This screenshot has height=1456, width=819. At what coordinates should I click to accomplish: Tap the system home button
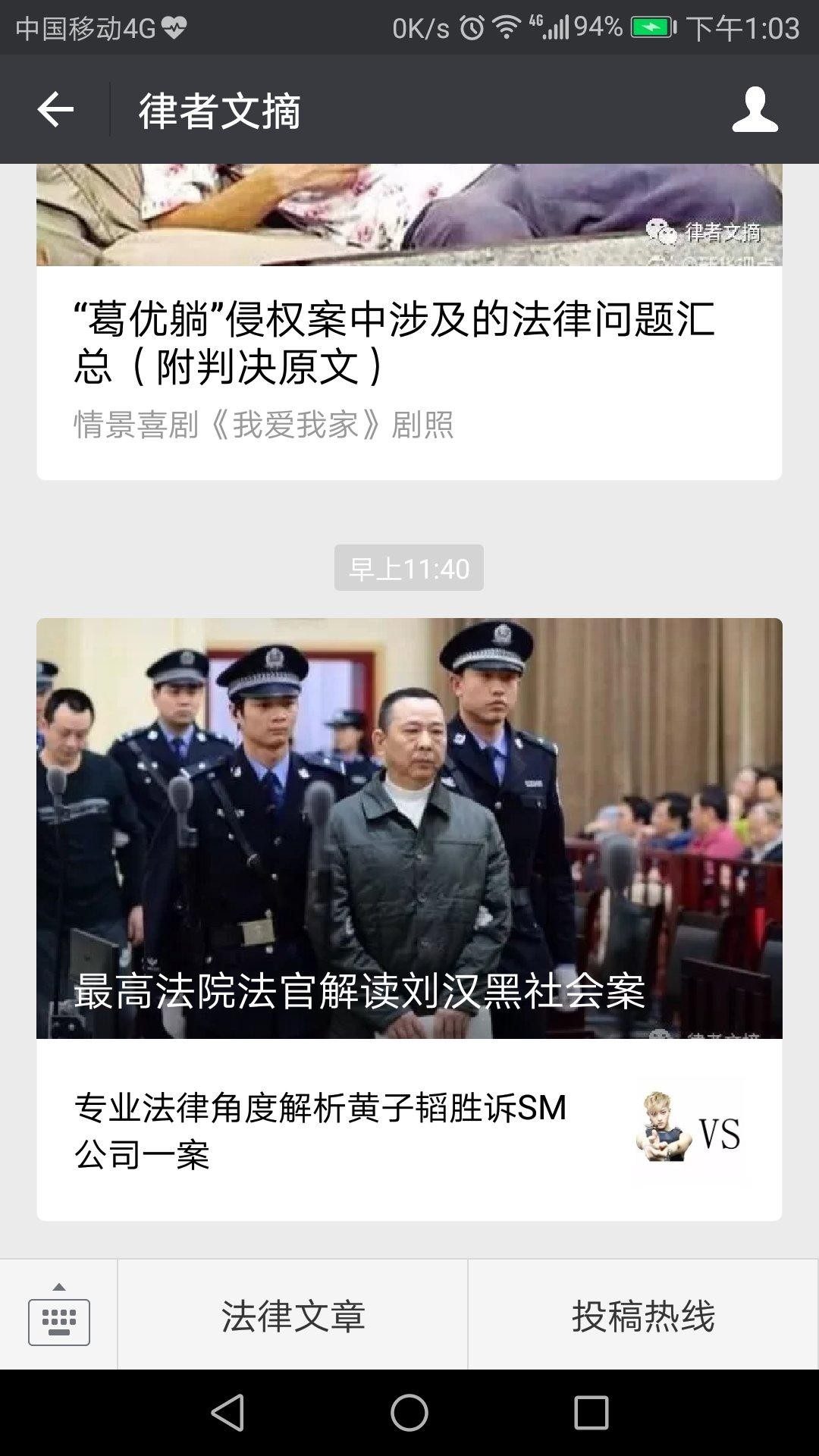click(x=409, y=1413)
